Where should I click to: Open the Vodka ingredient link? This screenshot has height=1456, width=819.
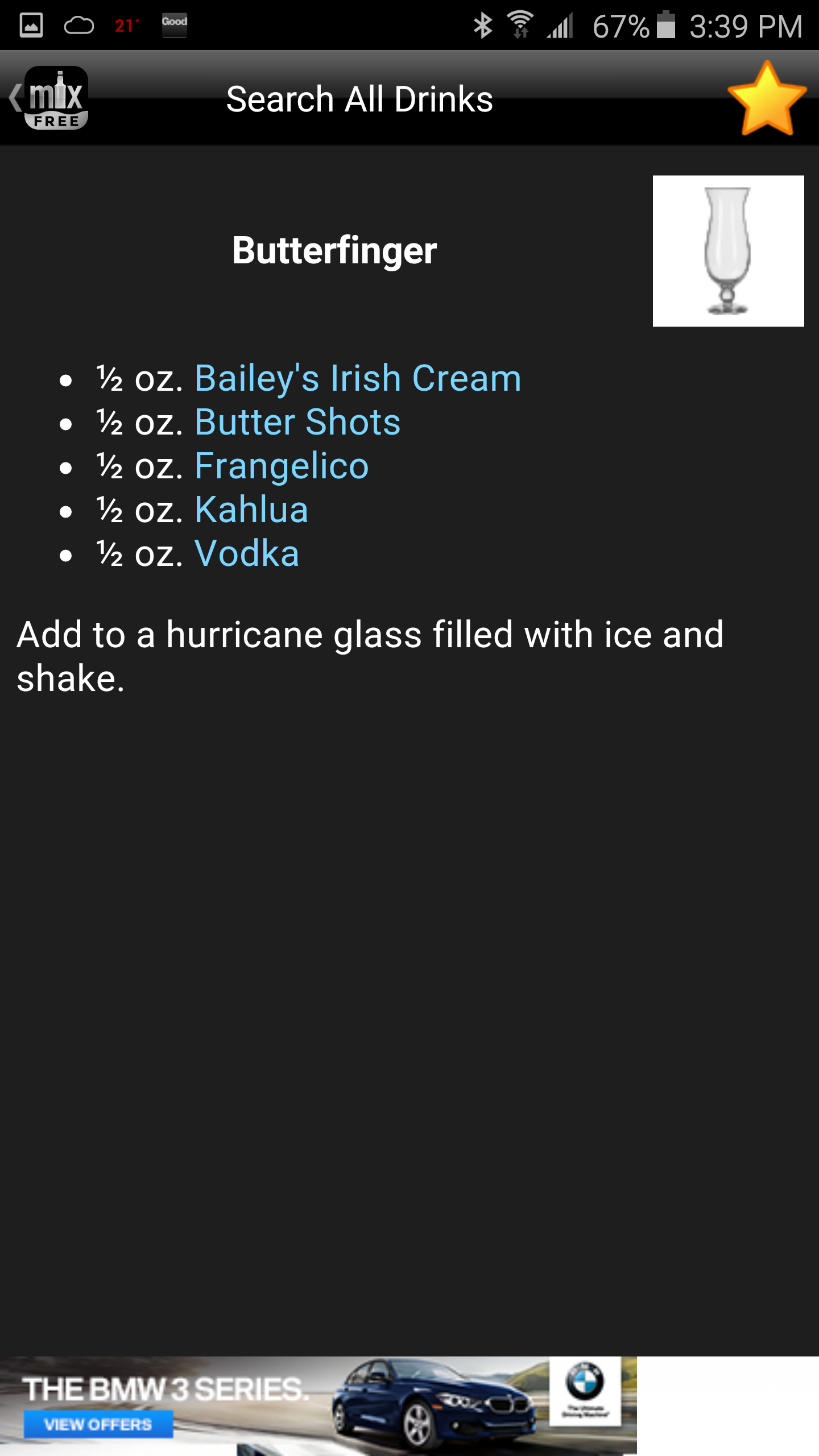[246, 553]
